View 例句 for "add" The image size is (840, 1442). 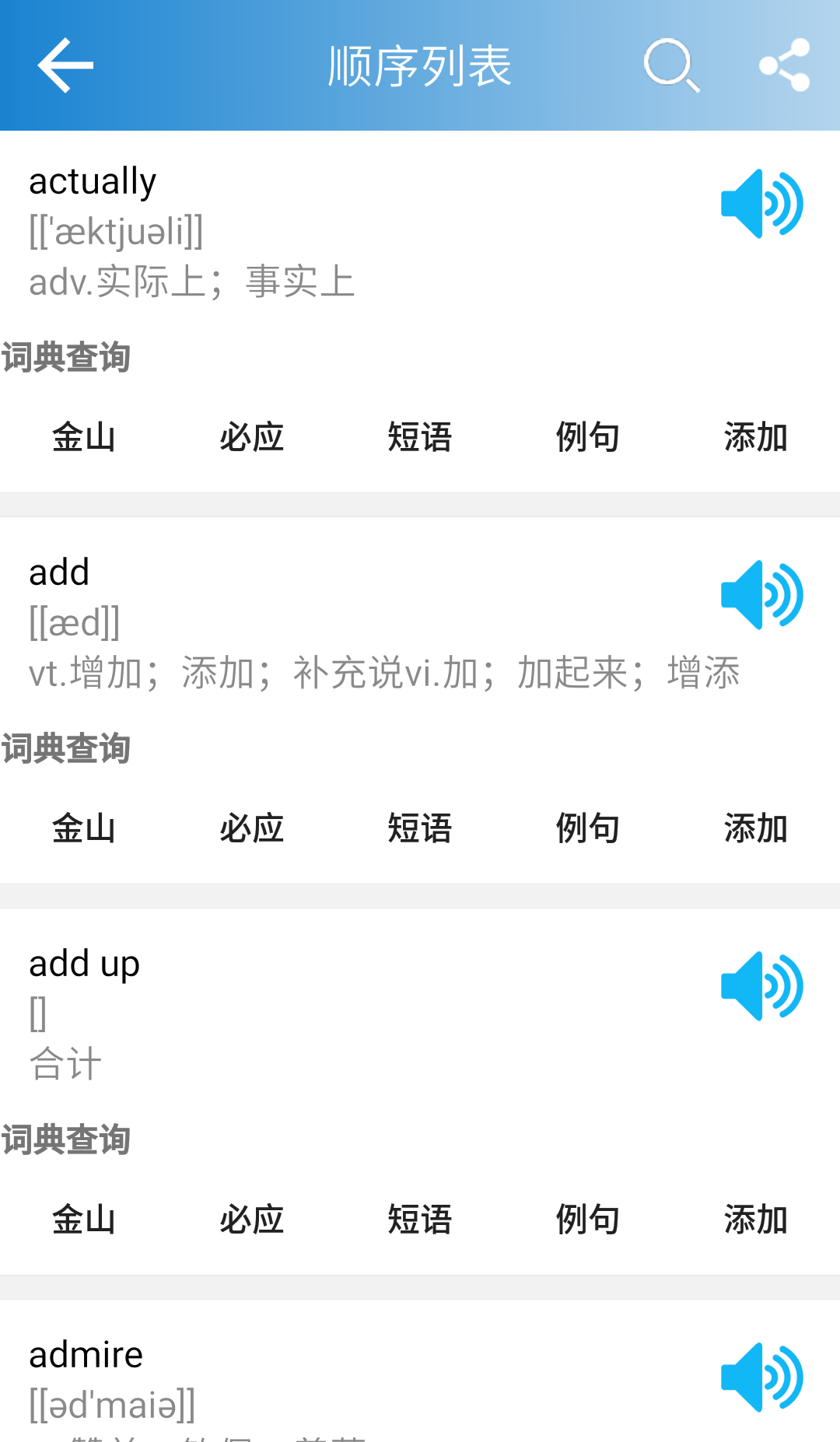588,828
